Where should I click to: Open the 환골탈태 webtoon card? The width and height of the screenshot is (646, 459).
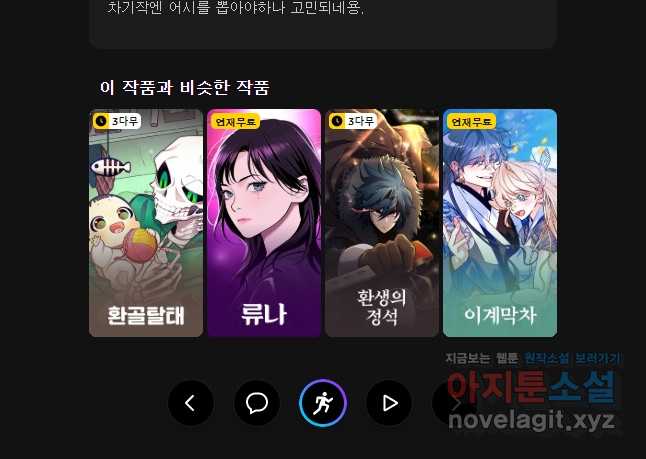click(x=146, y=223)
